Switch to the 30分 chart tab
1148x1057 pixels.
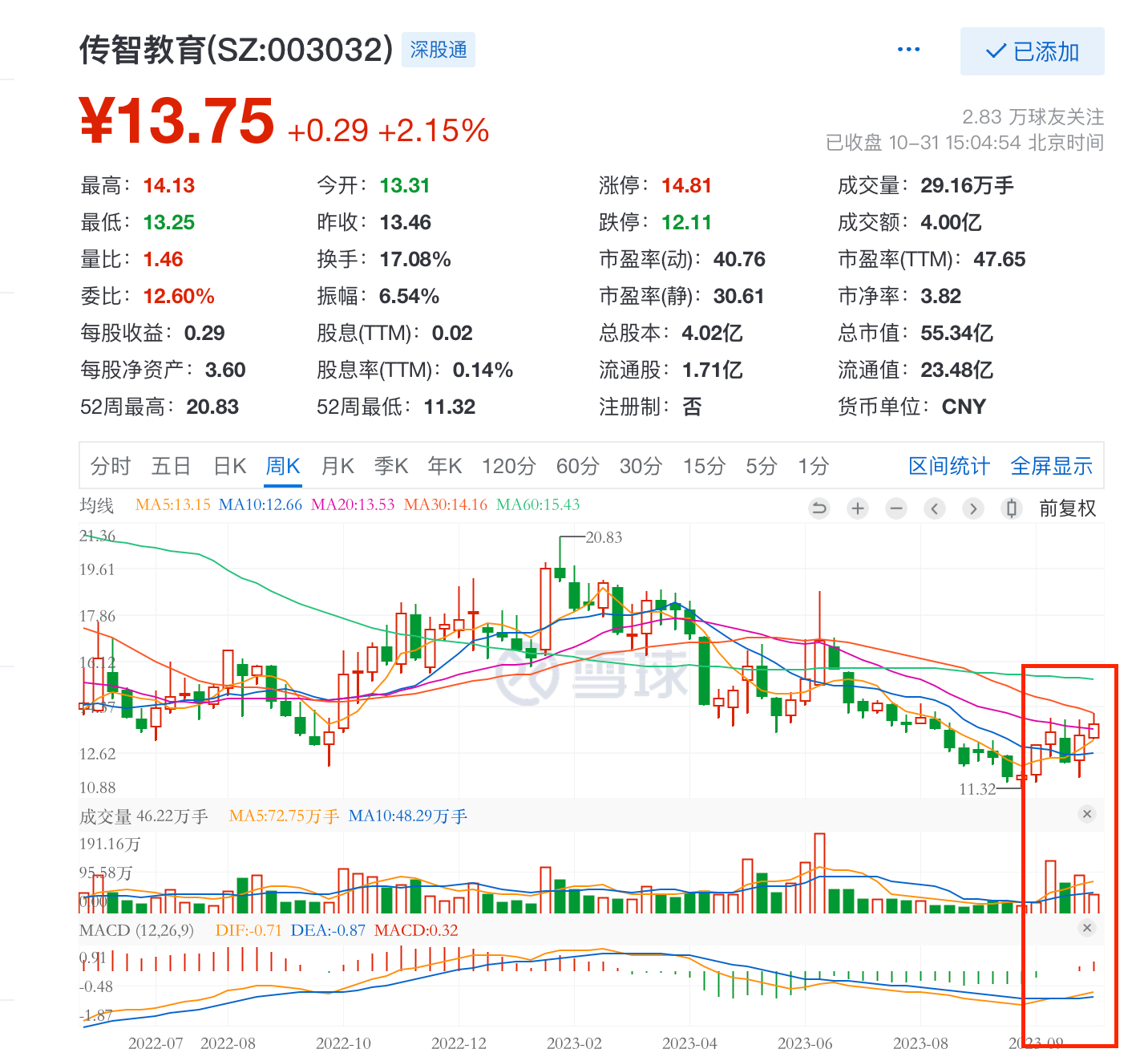(641, 466)
